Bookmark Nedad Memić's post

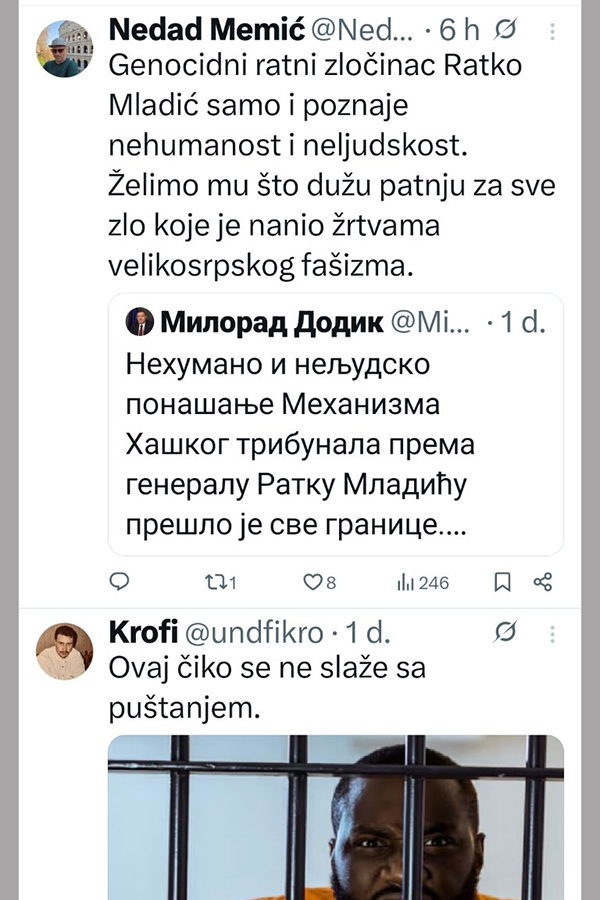[503, 581]
